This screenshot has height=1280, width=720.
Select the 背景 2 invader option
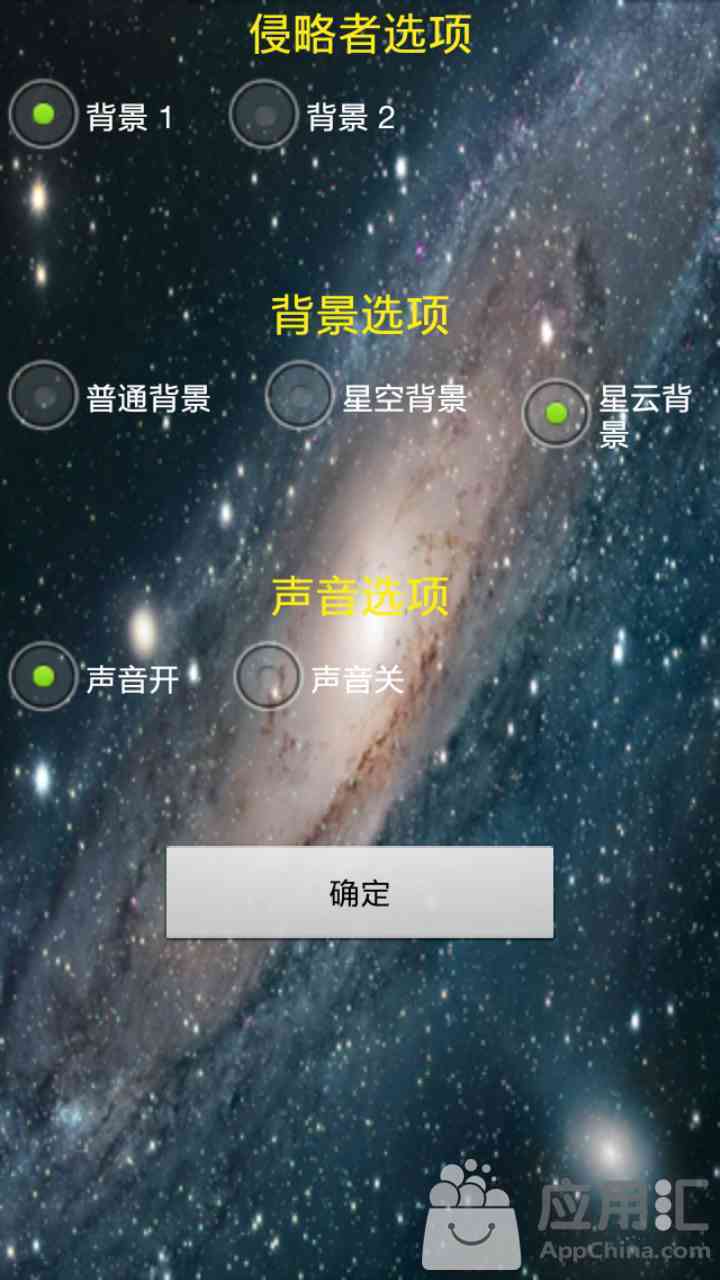pos(312,115)
